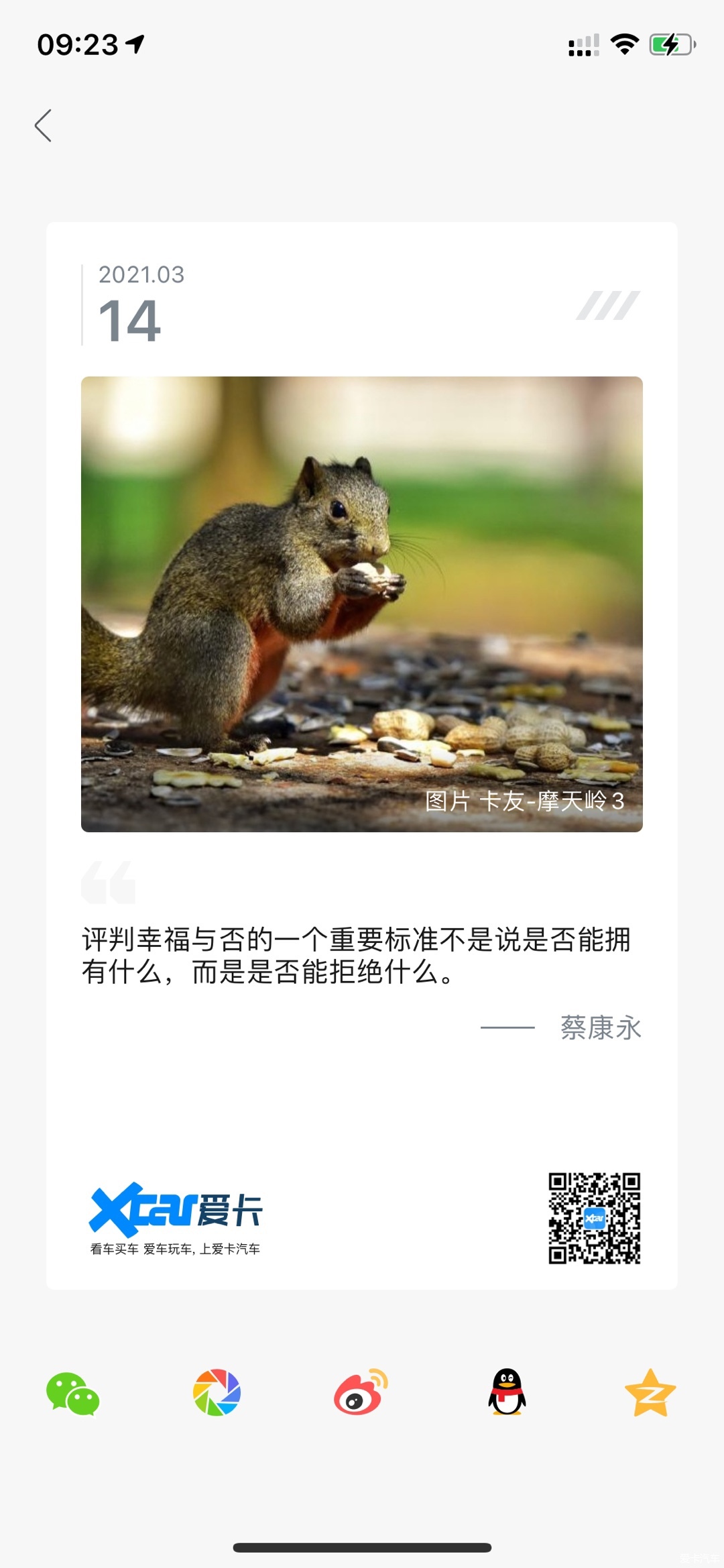Share the card to WeChat
The height and width of the screenshot is (1568, 724).
pos(72,1394)
